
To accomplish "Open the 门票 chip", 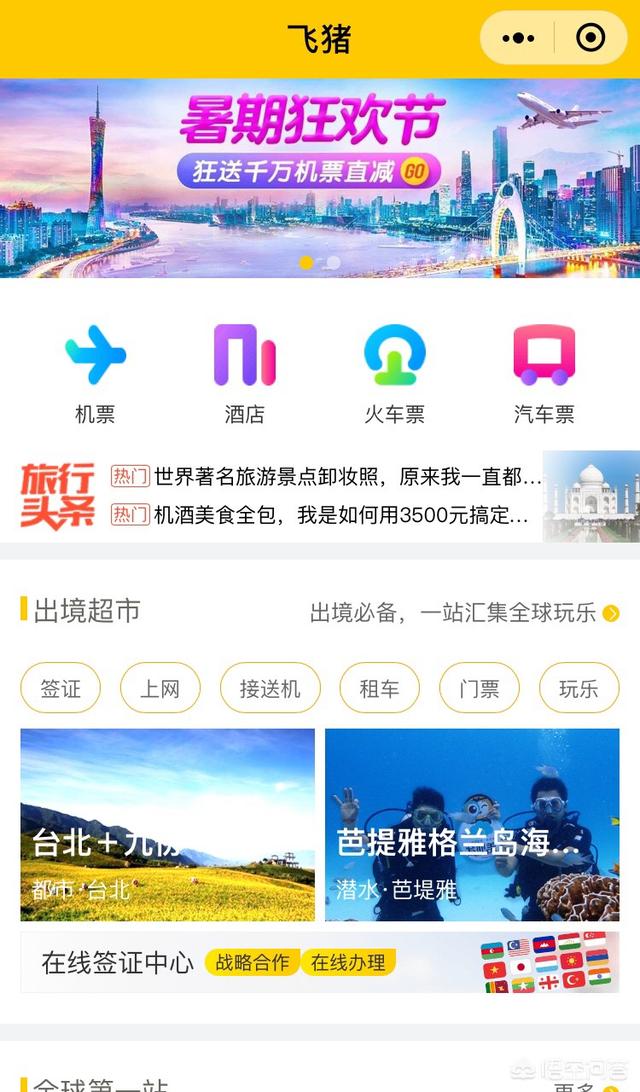I will [x=479, y=688].
